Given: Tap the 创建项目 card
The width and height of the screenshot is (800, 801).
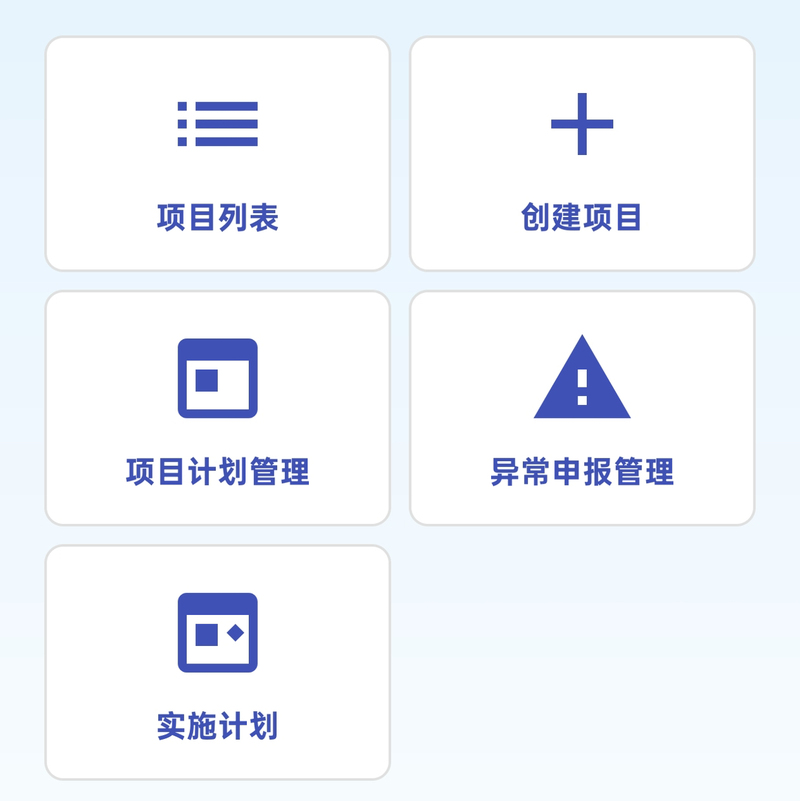Looking at the screenshot, I should click(582, 154).
